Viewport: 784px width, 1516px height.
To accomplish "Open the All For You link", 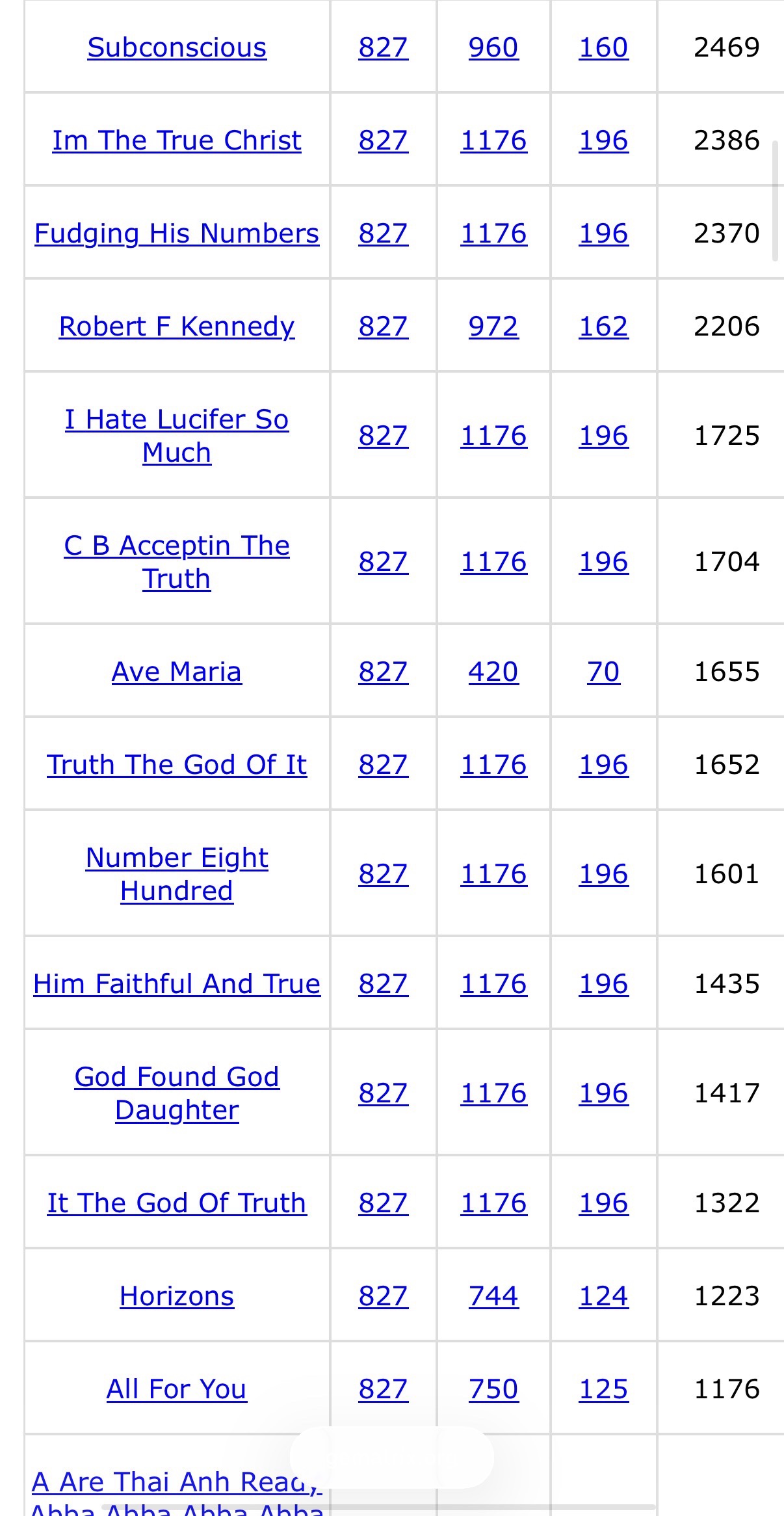I will 177,1389.
